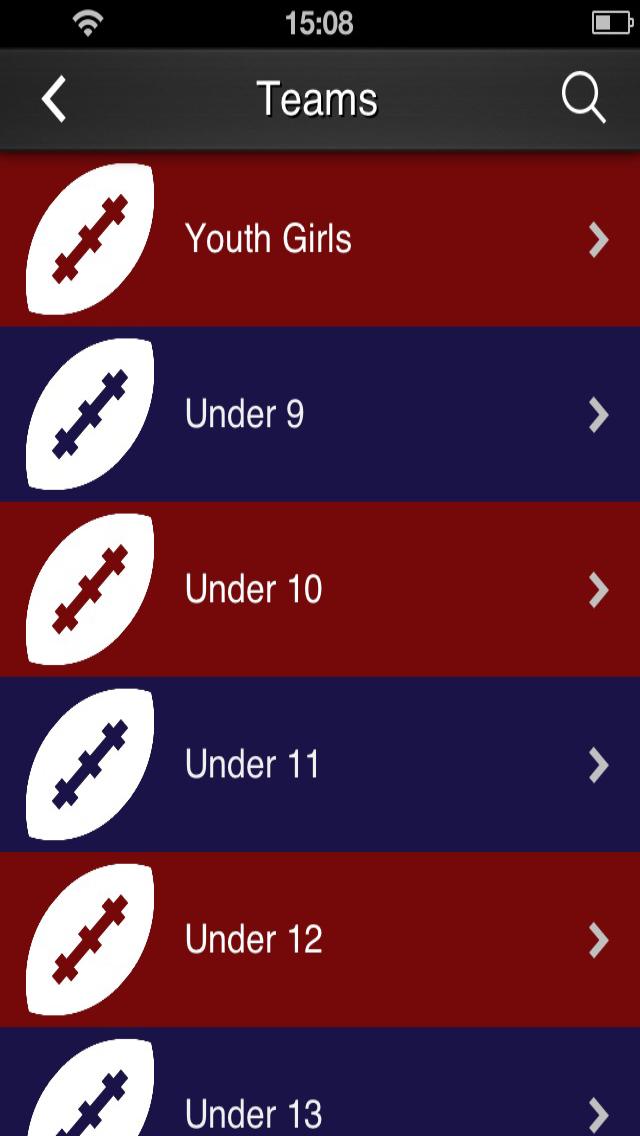Open the Under 11 team row
Viewport: 640px width, 1136px height.
(x=320, y=765)
